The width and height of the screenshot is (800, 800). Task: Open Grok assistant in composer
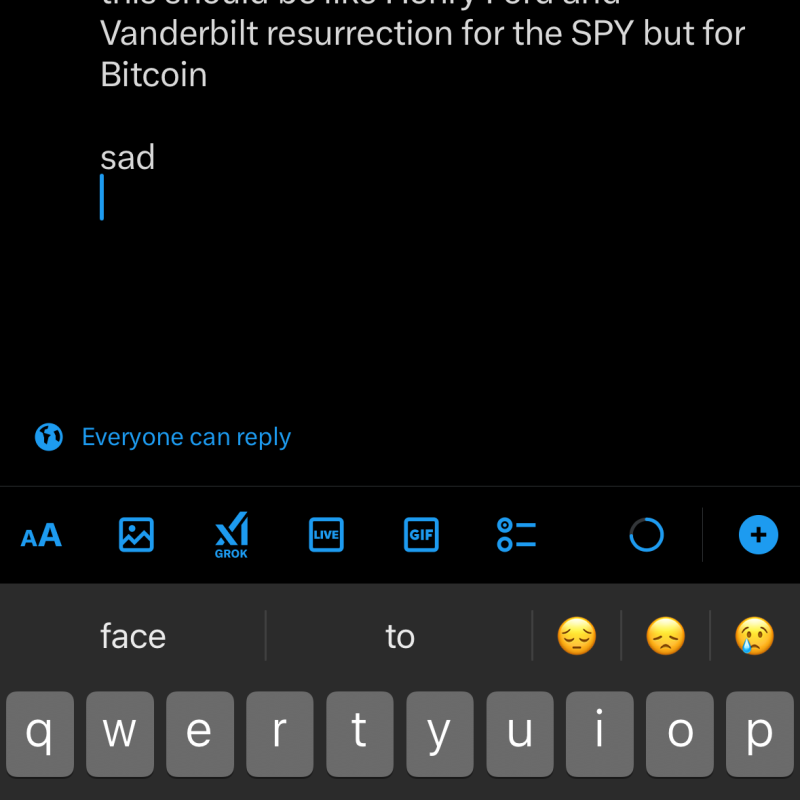(x=232, y=535)
